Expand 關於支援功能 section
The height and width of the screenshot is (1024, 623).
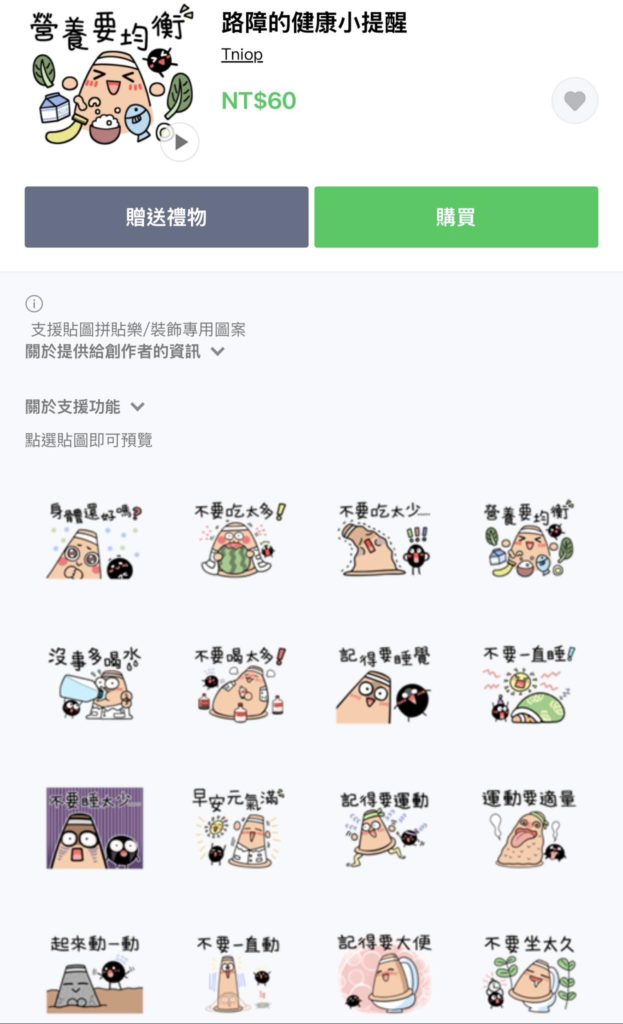pyautogui.click(x=85, y=407)
